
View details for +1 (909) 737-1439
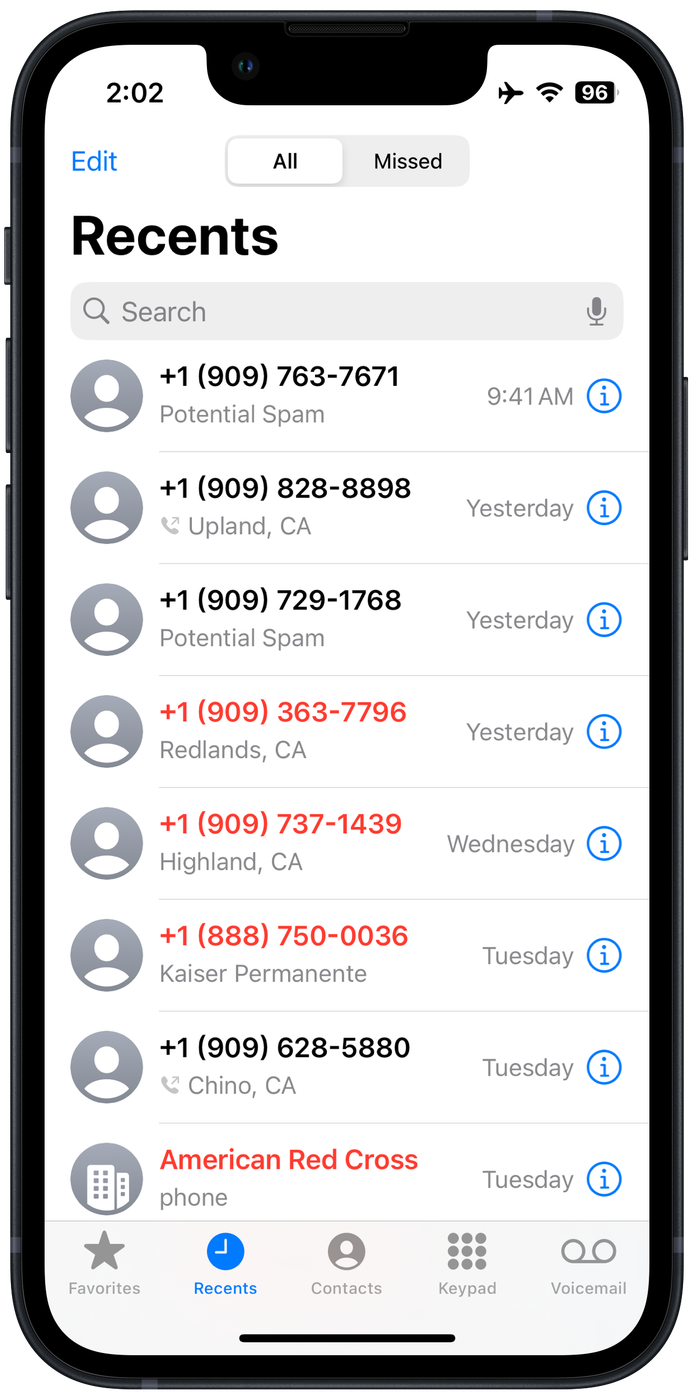603,844
